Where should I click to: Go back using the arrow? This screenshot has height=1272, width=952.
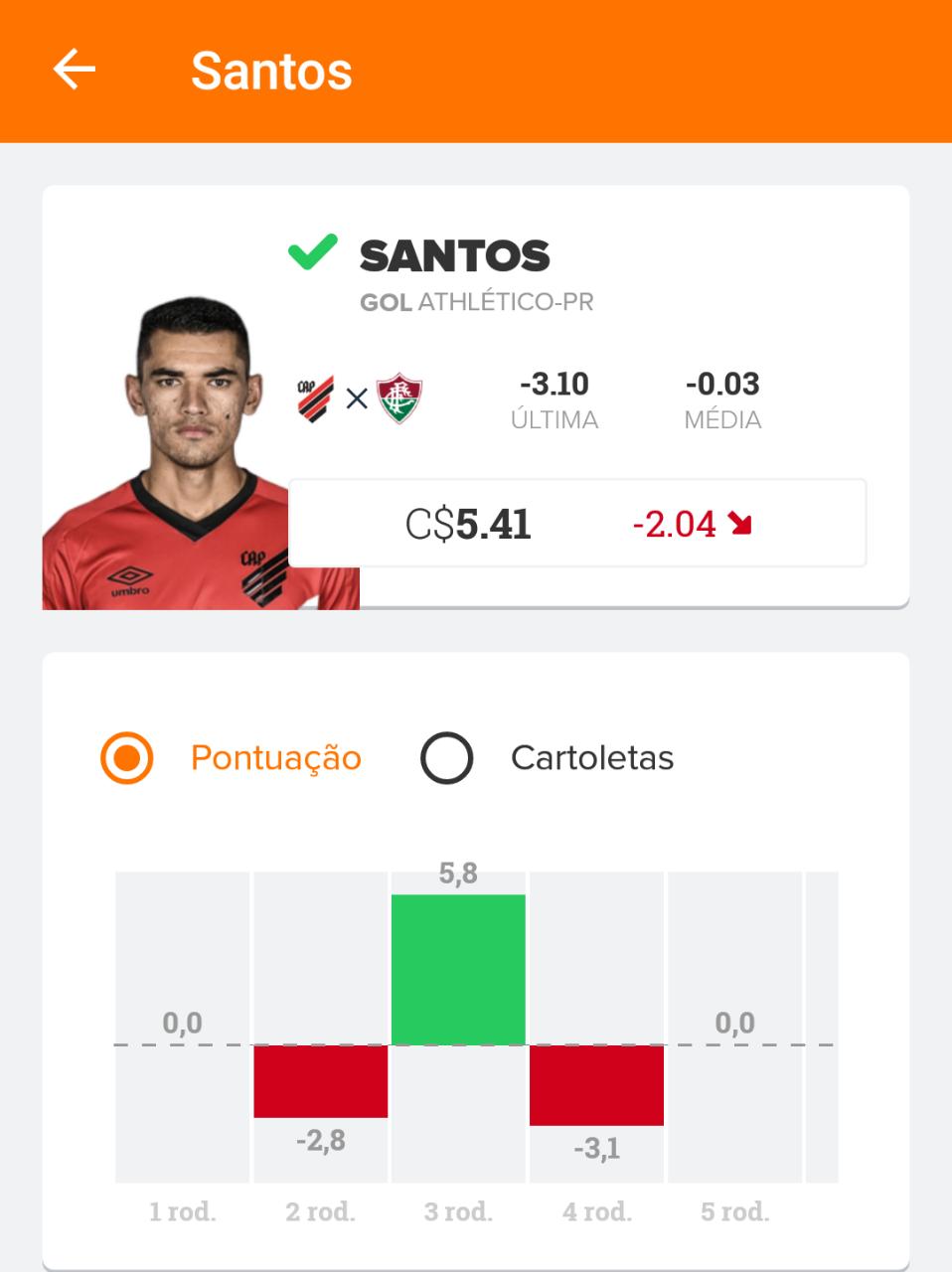click(75, 71)
